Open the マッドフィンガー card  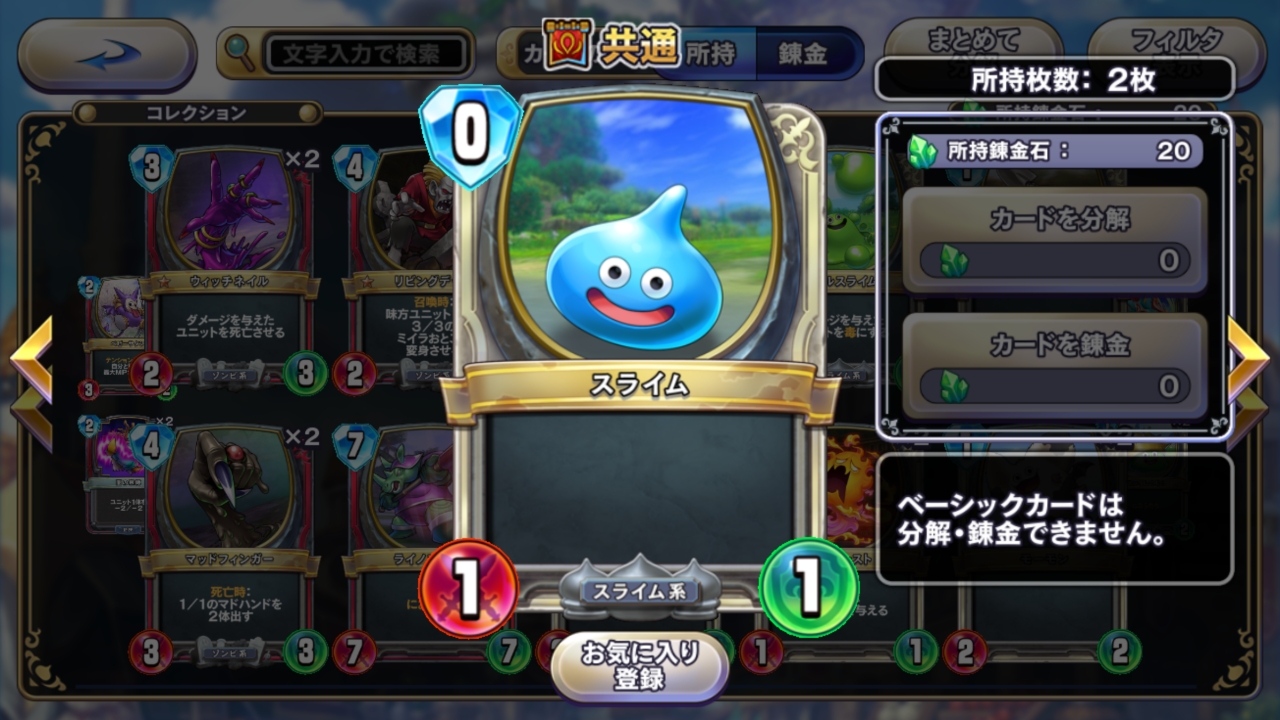(229, 548)
